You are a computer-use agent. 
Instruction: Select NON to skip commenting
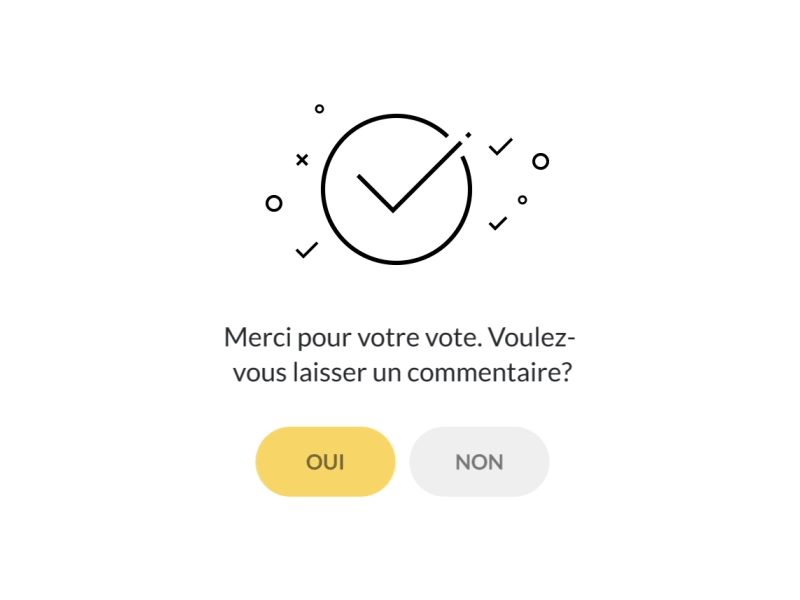coord(479,462)
